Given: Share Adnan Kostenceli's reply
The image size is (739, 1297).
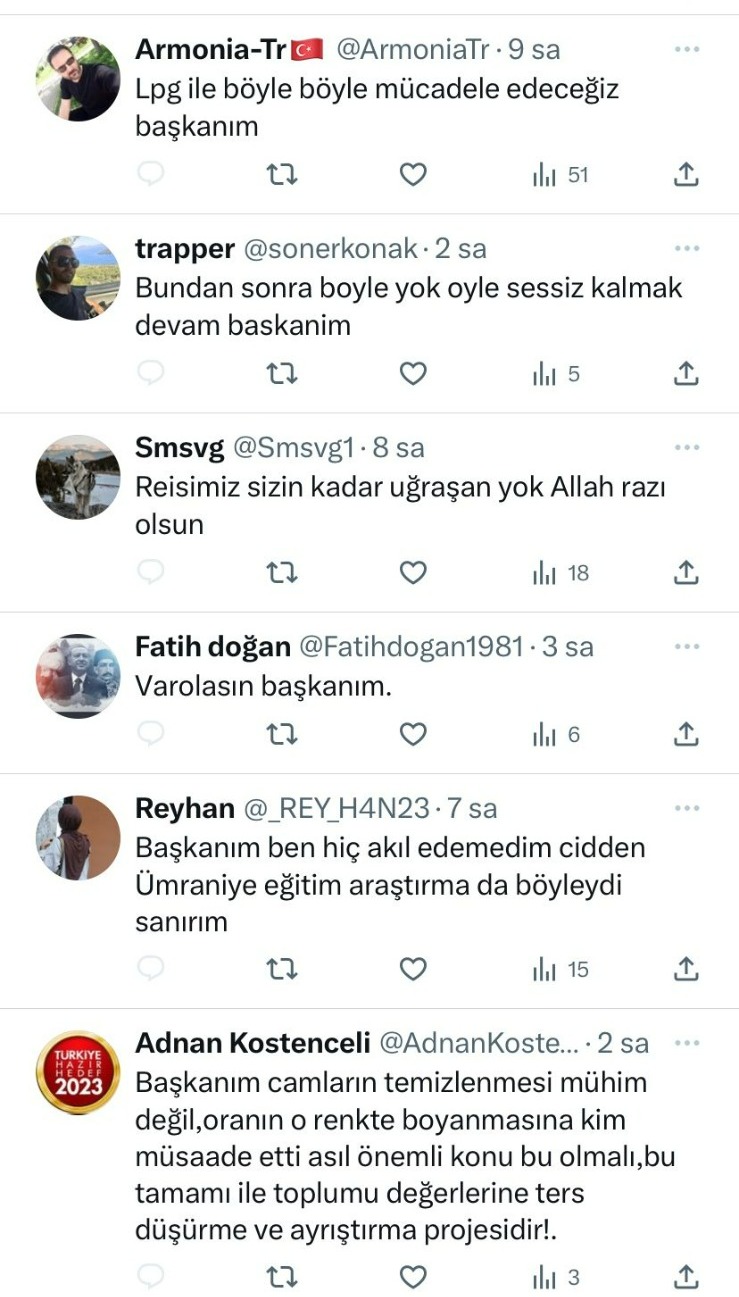Looking at the screenshot, I should 686,1277.
